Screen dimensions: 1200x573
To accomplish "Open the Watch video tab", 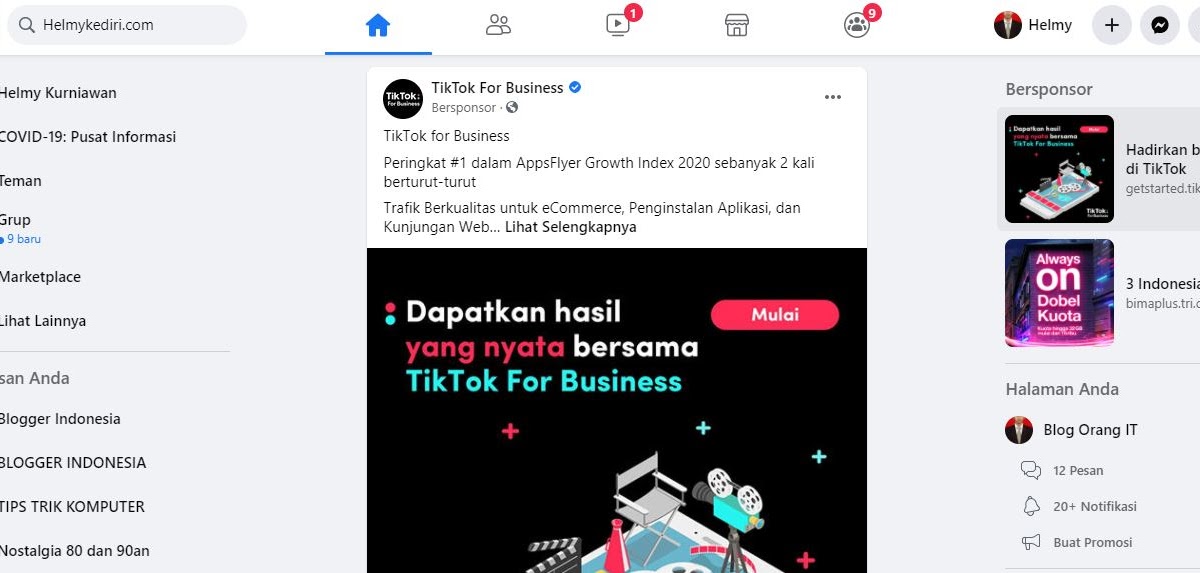I will pyautogui.click(x=618, y=26).
